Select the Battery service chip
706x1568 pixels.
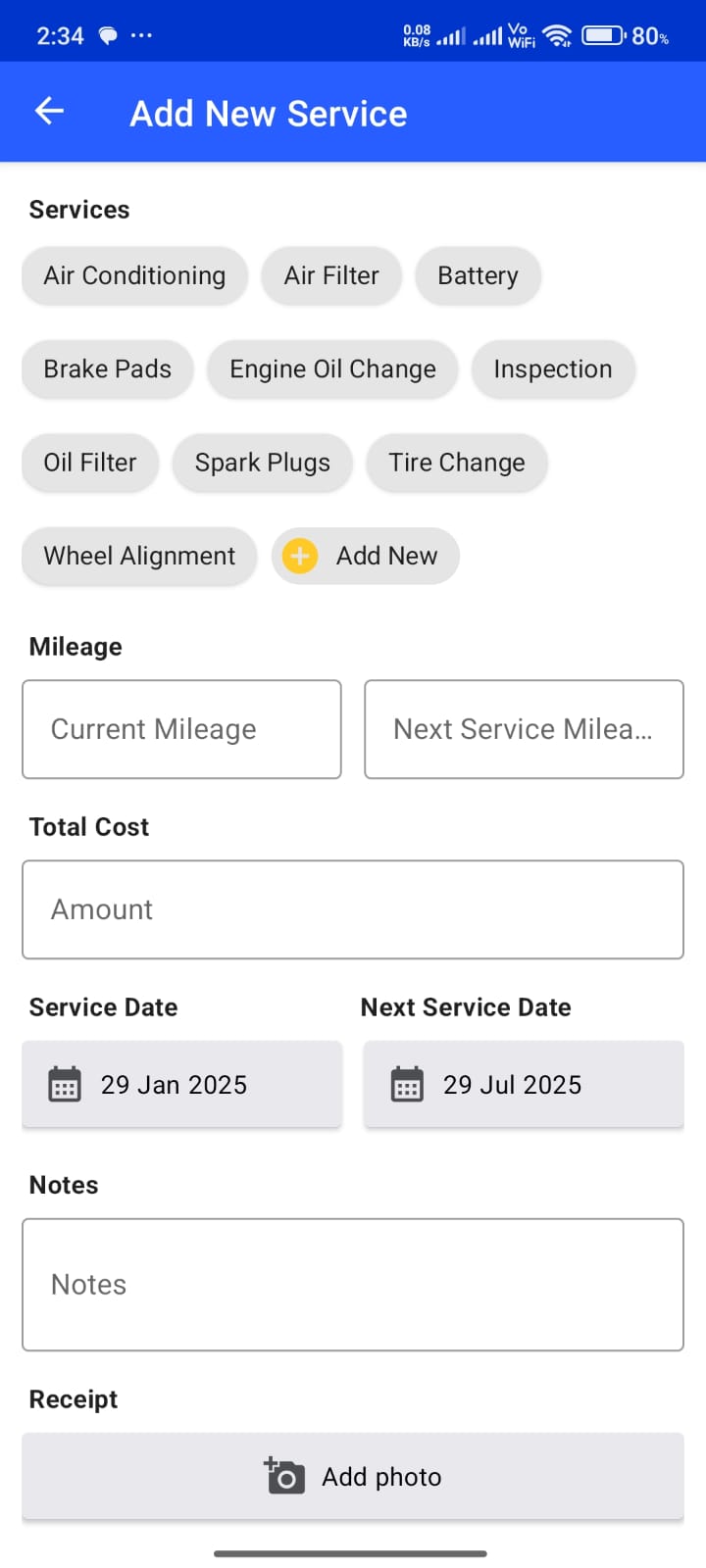click(478, 275)
